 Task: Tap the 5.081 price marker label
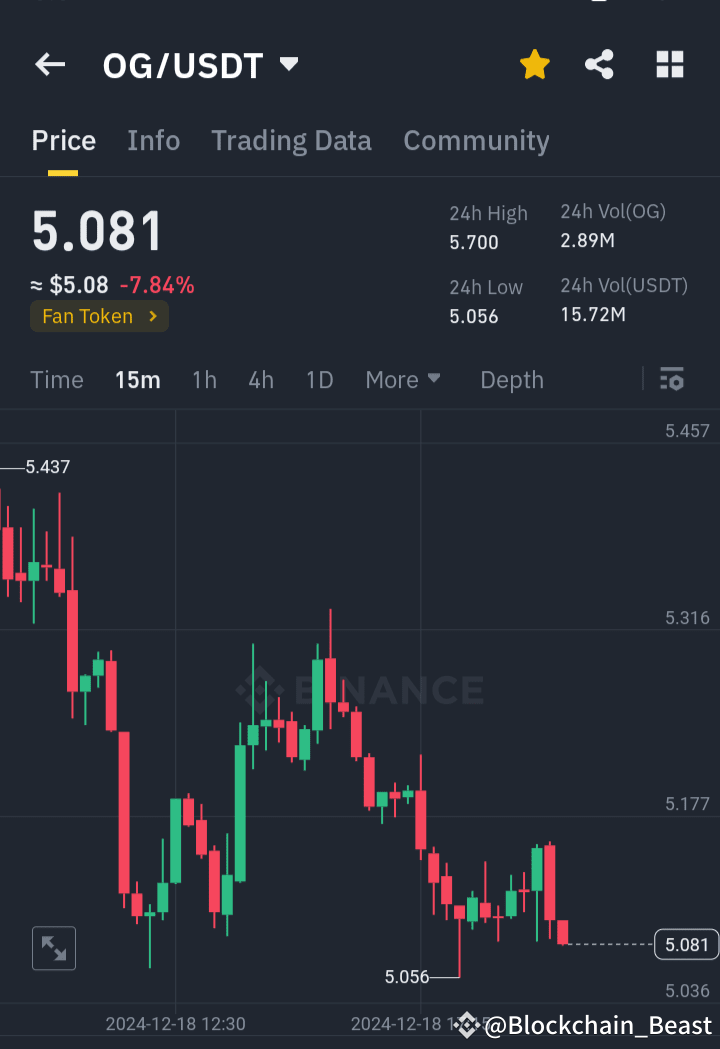[685, 943]
